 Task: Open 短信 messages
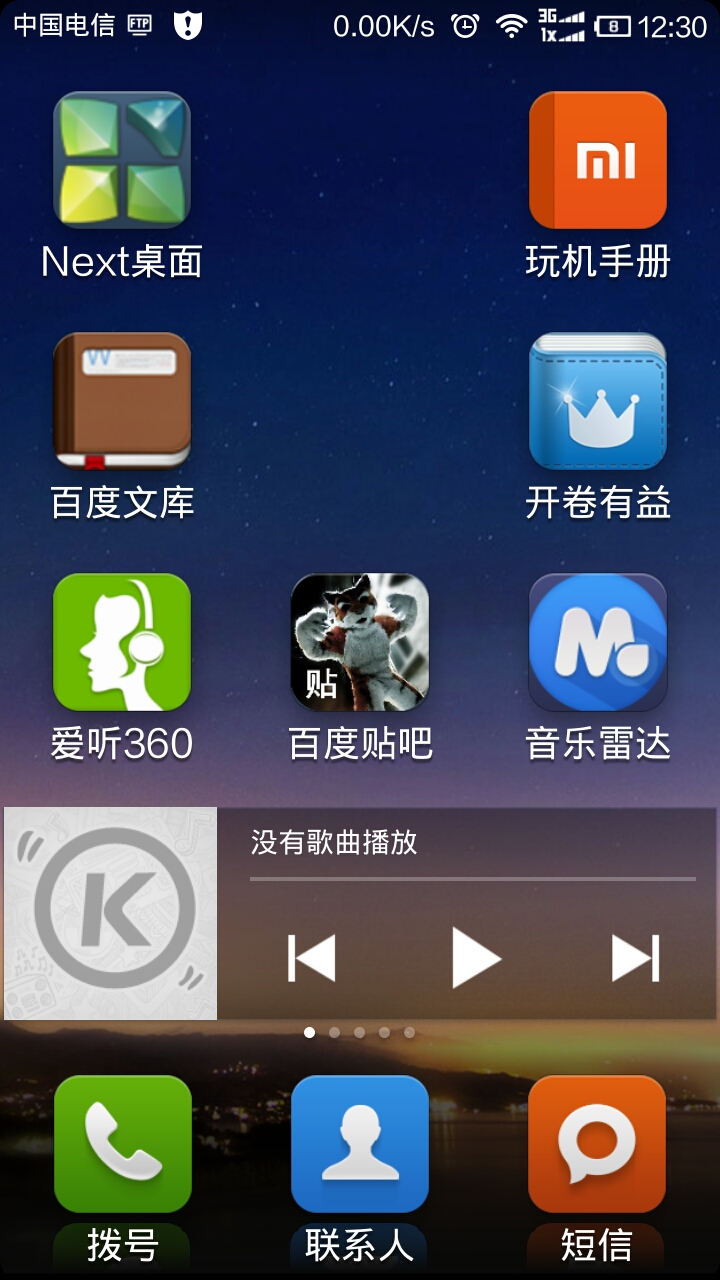[597, 1143]
